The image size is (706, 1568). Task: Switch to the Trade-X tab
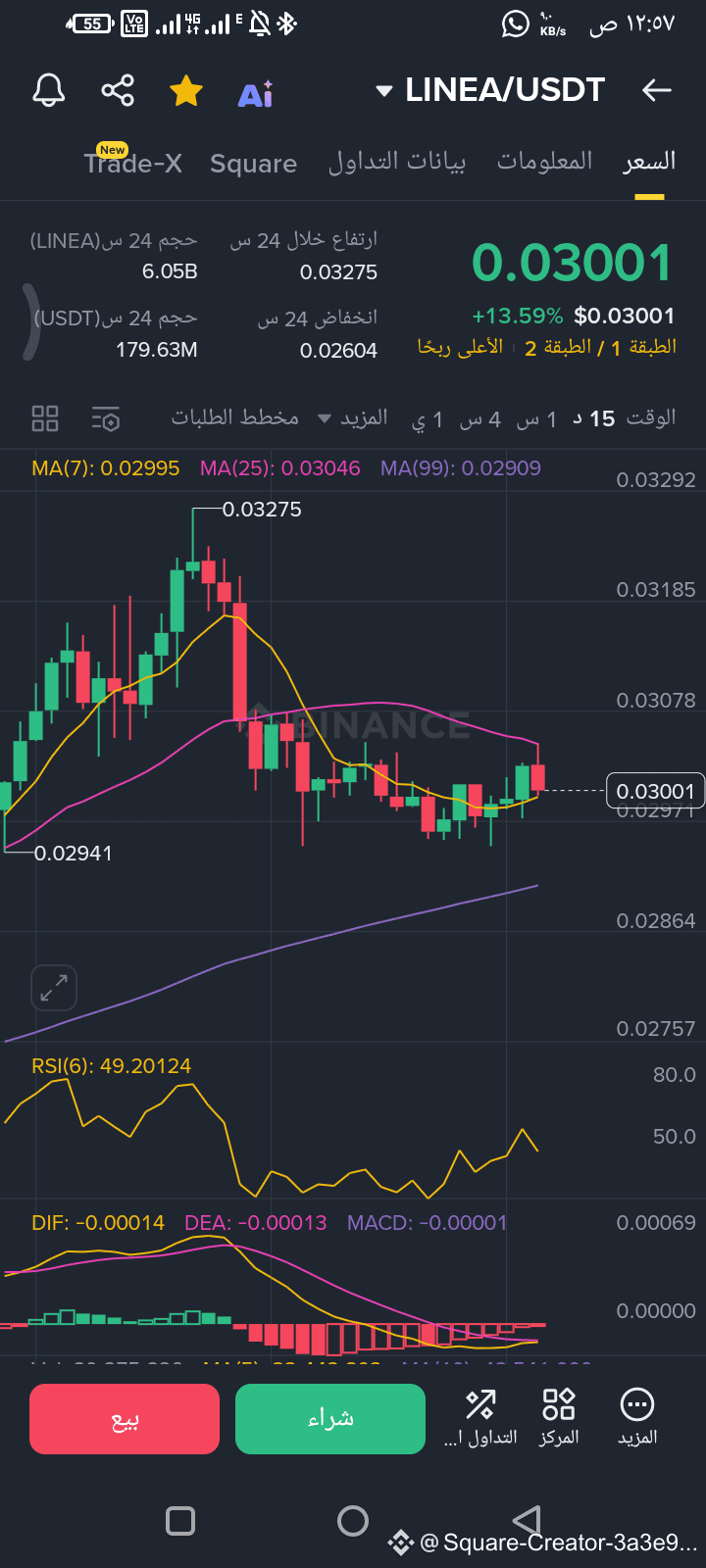click(132, 162)
